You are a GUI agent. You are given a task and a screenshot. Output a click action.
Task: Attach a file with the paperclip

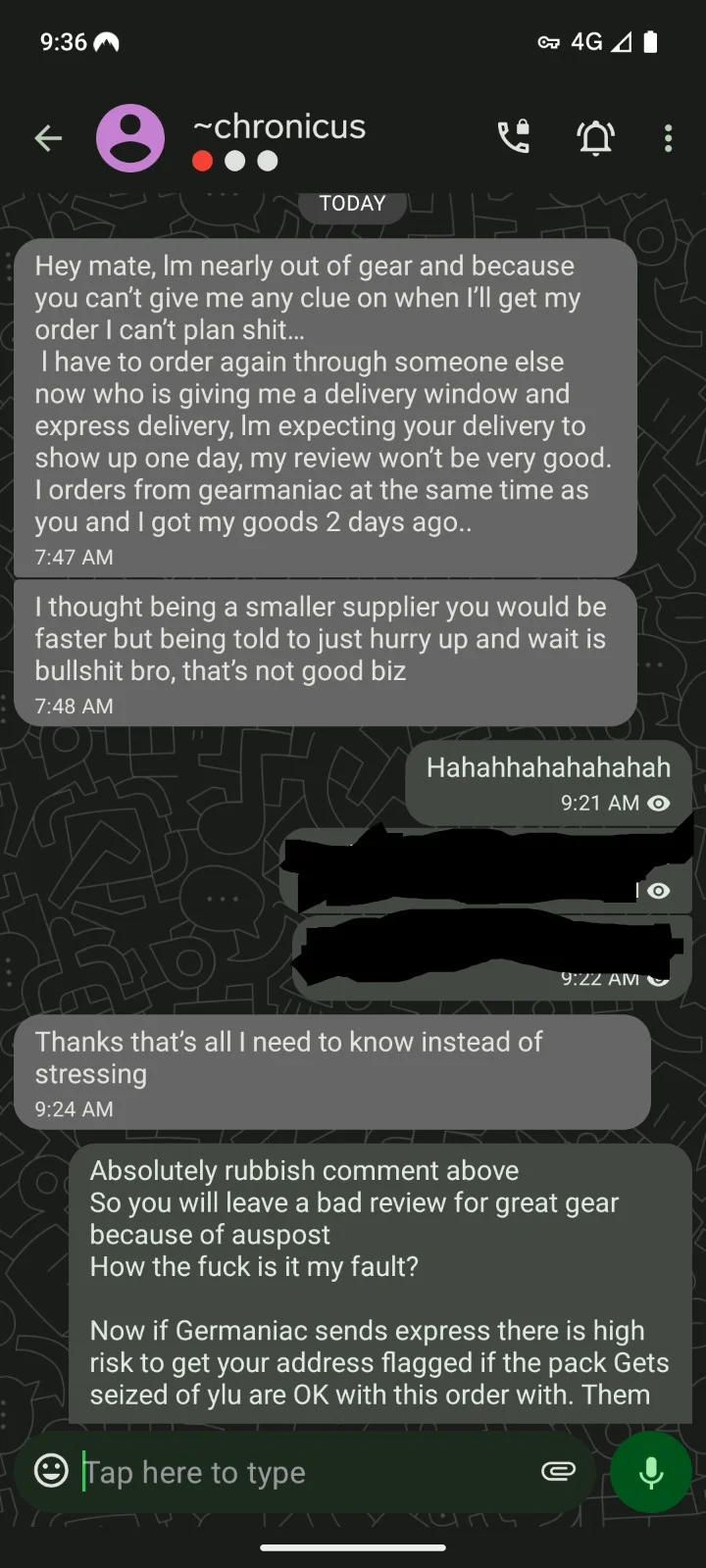point(558,1471)
